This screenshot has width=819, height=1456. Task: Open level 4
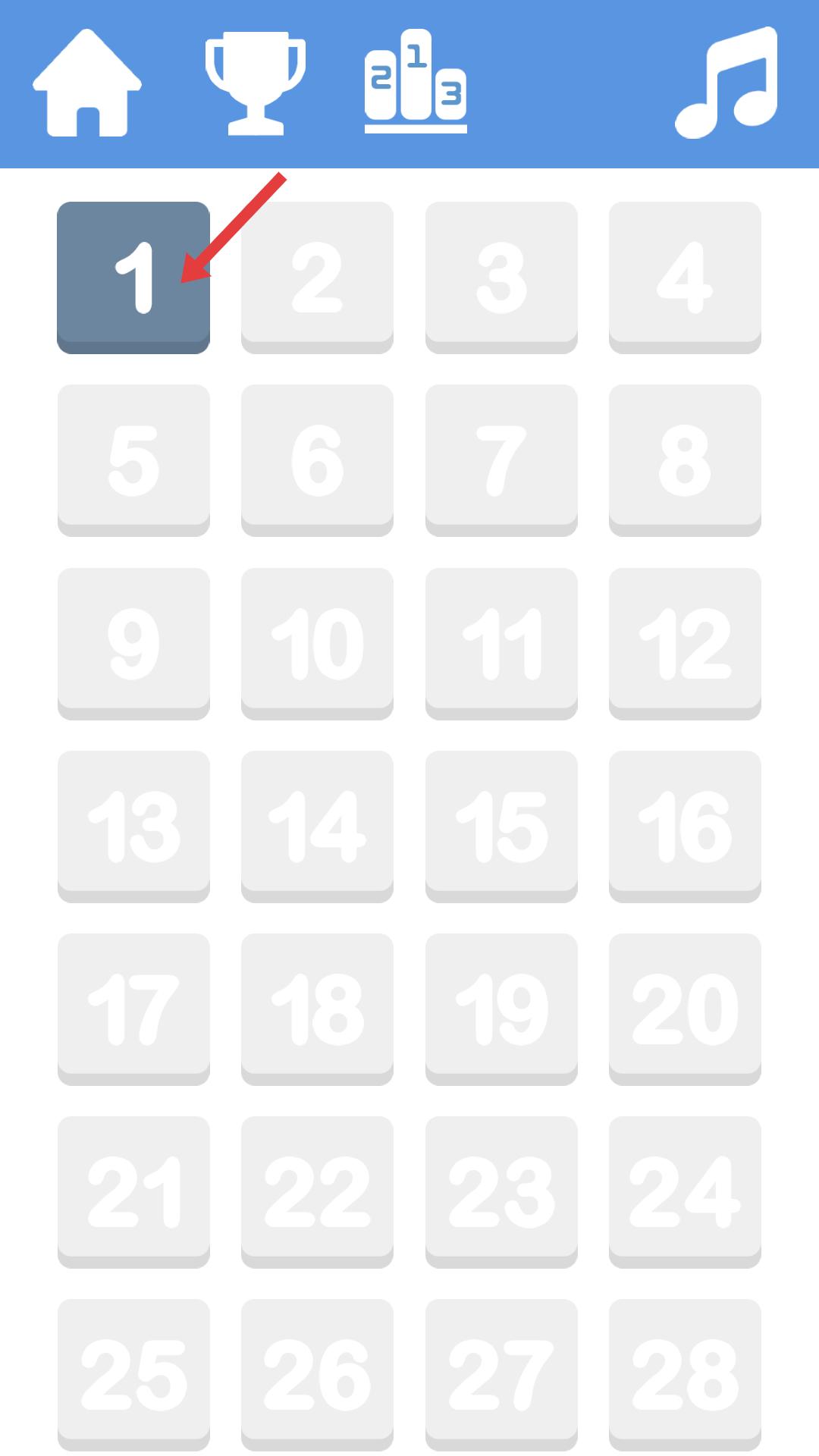(685, 277)
